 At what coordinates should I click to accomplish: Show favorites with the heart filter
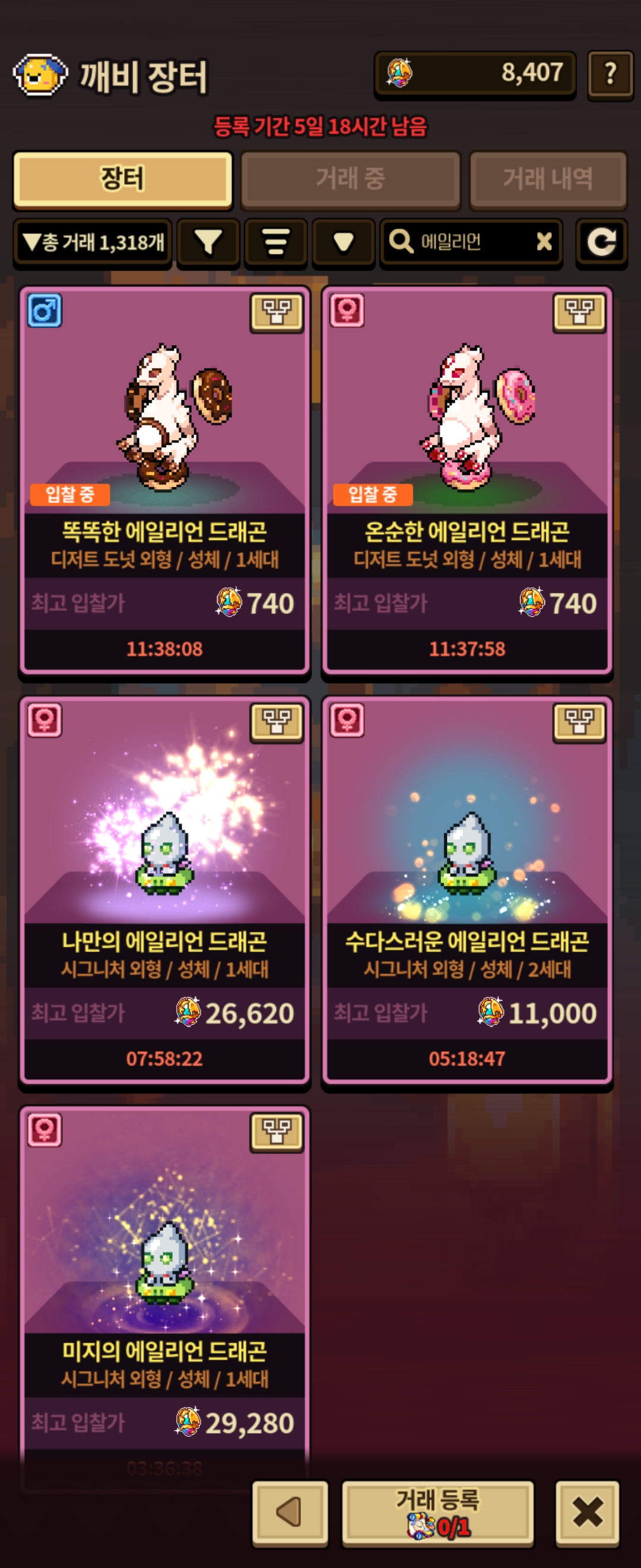point(343,243)
